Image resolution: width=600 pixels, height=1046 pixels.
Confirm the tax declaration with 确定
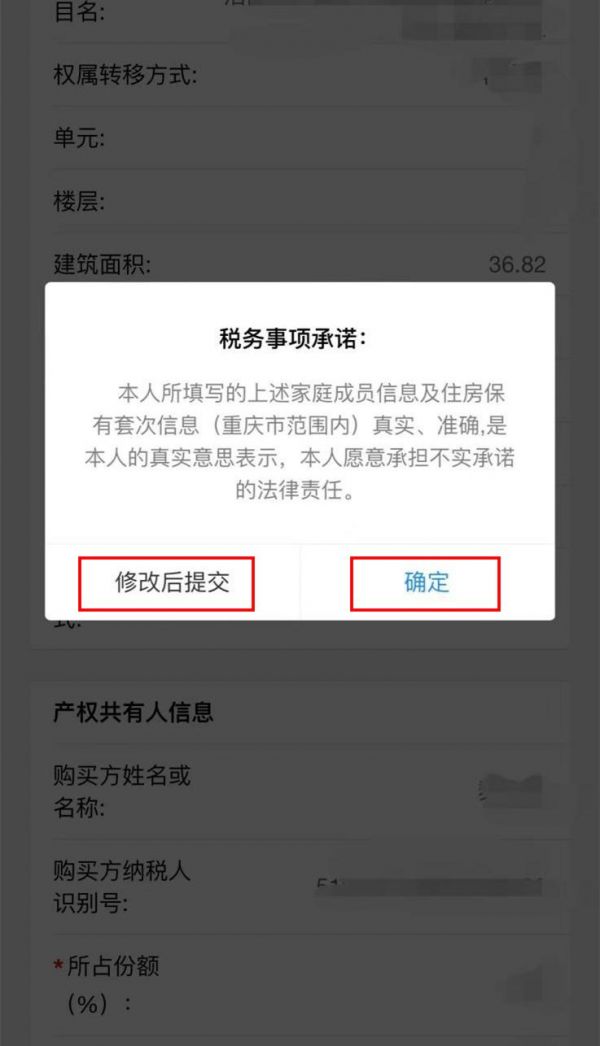[x=427, y=583]
